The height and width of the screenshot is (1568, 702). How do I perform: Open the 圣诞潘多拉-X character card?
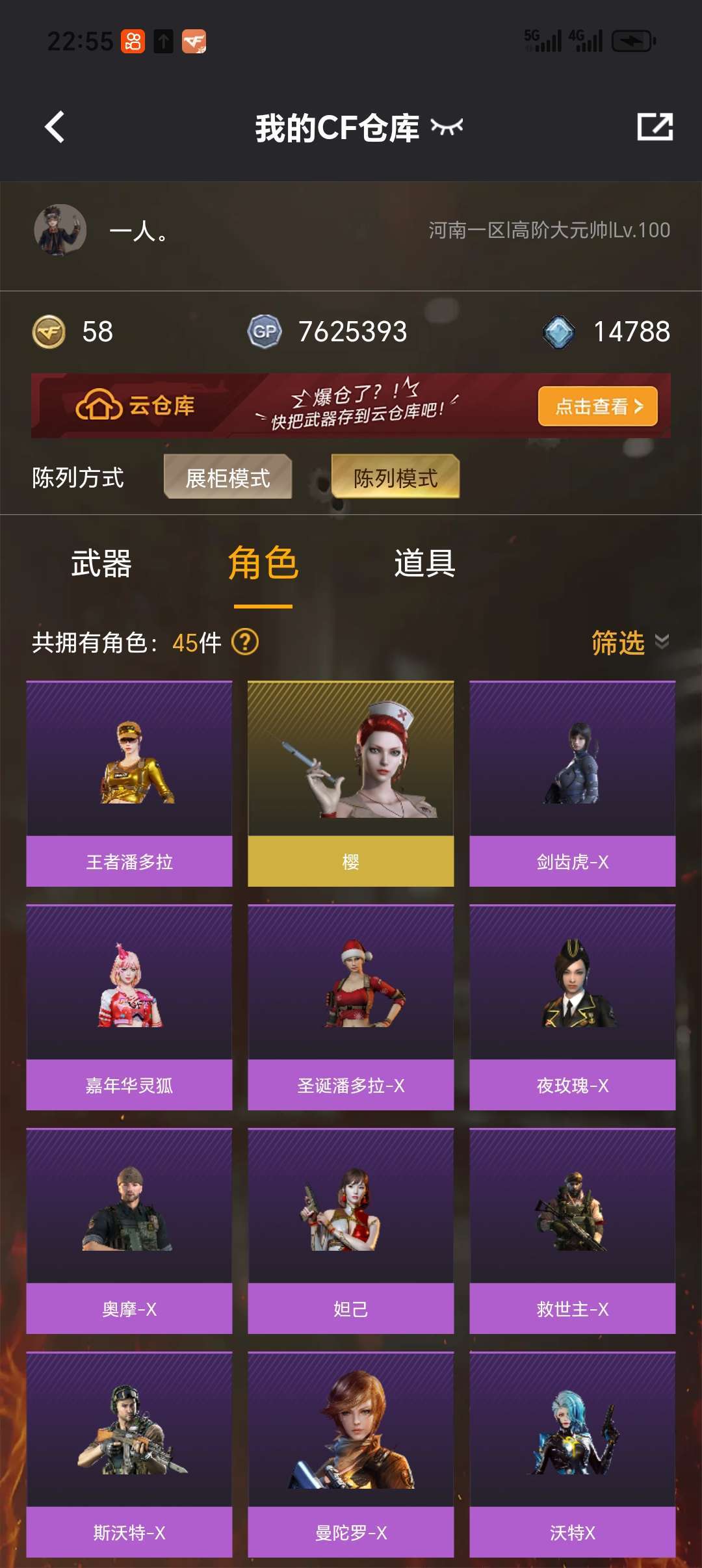click(x=350, y=1007)
